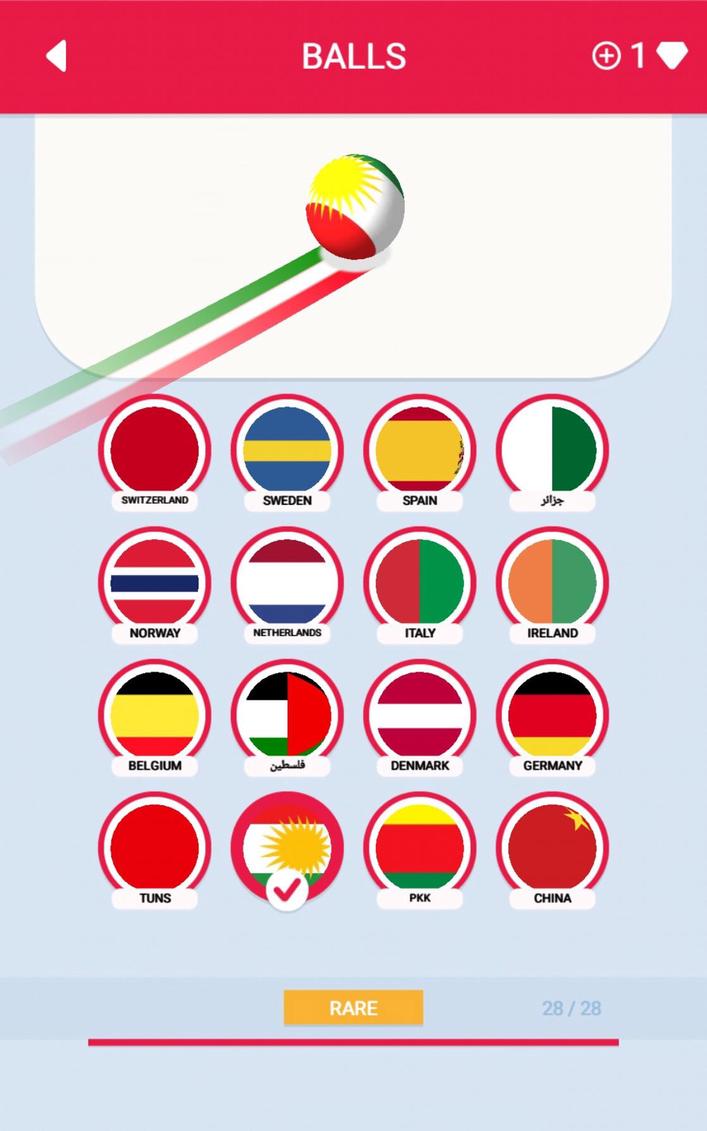Go back using the top-left arrow
Image resolution: width=707 pixels, height=1131 pixels.
(x=57, y=56)
